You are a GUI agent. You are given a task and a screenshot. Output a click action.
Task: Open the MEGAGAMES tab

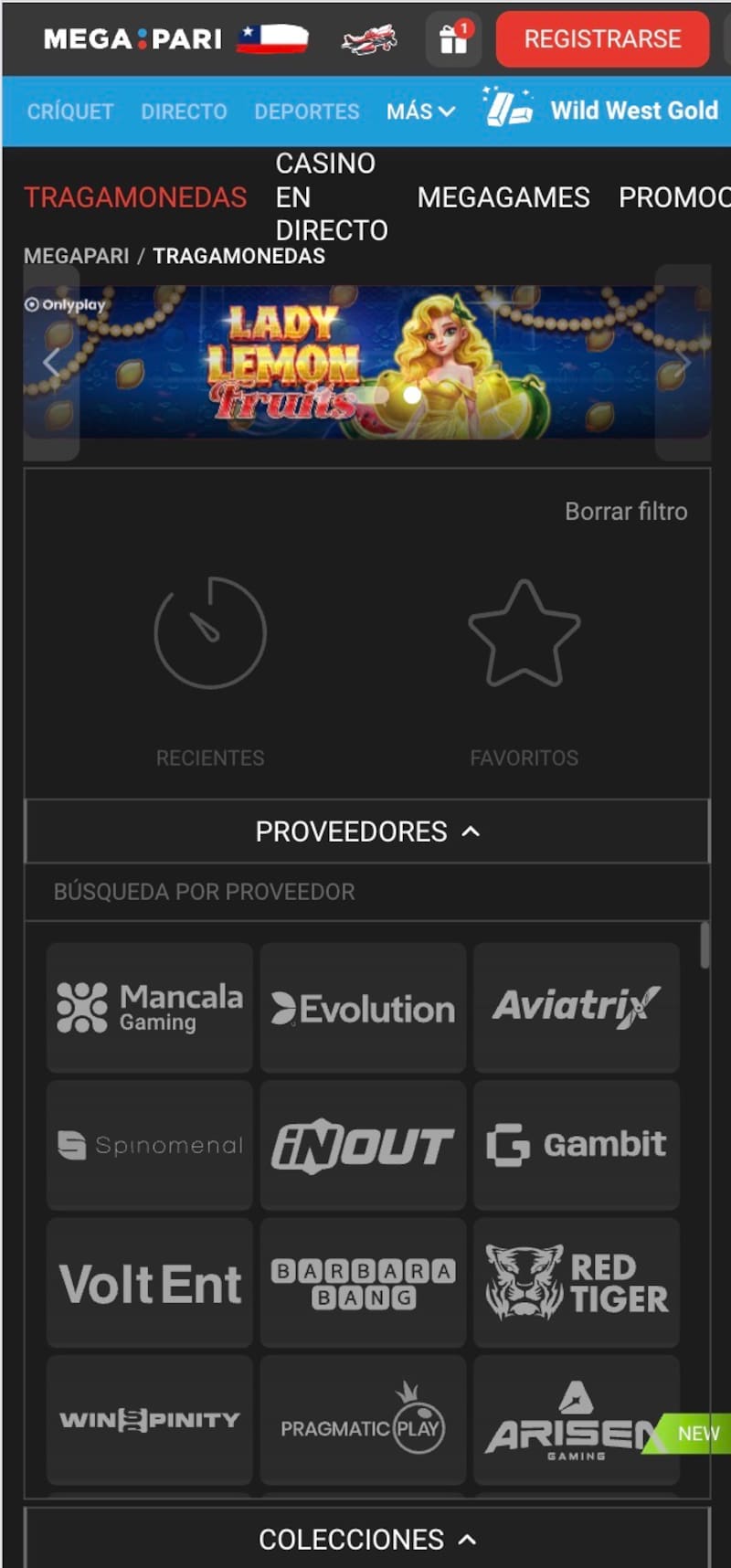coord(503,197)
